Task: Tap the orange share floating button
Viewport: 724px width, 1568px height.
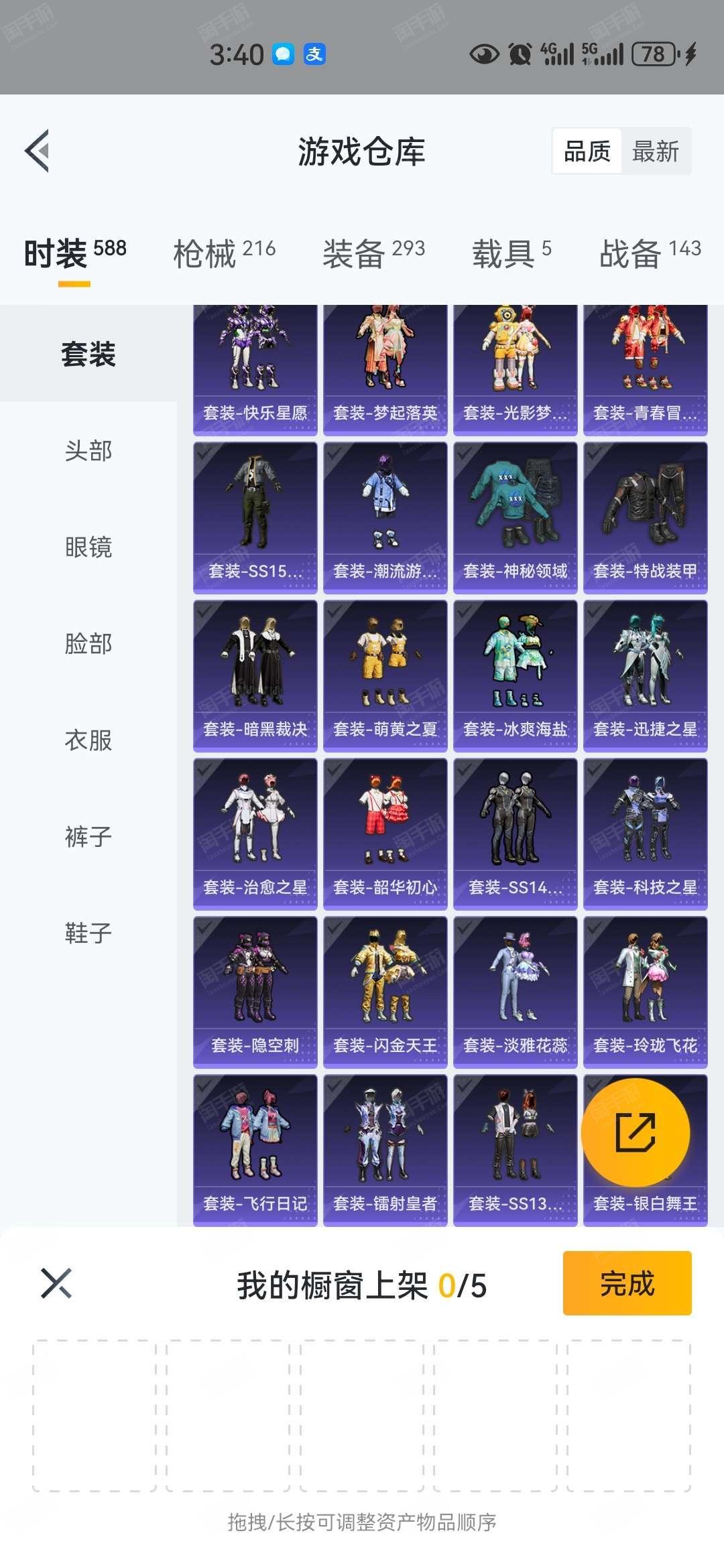Action: [x=636, y=1132]
